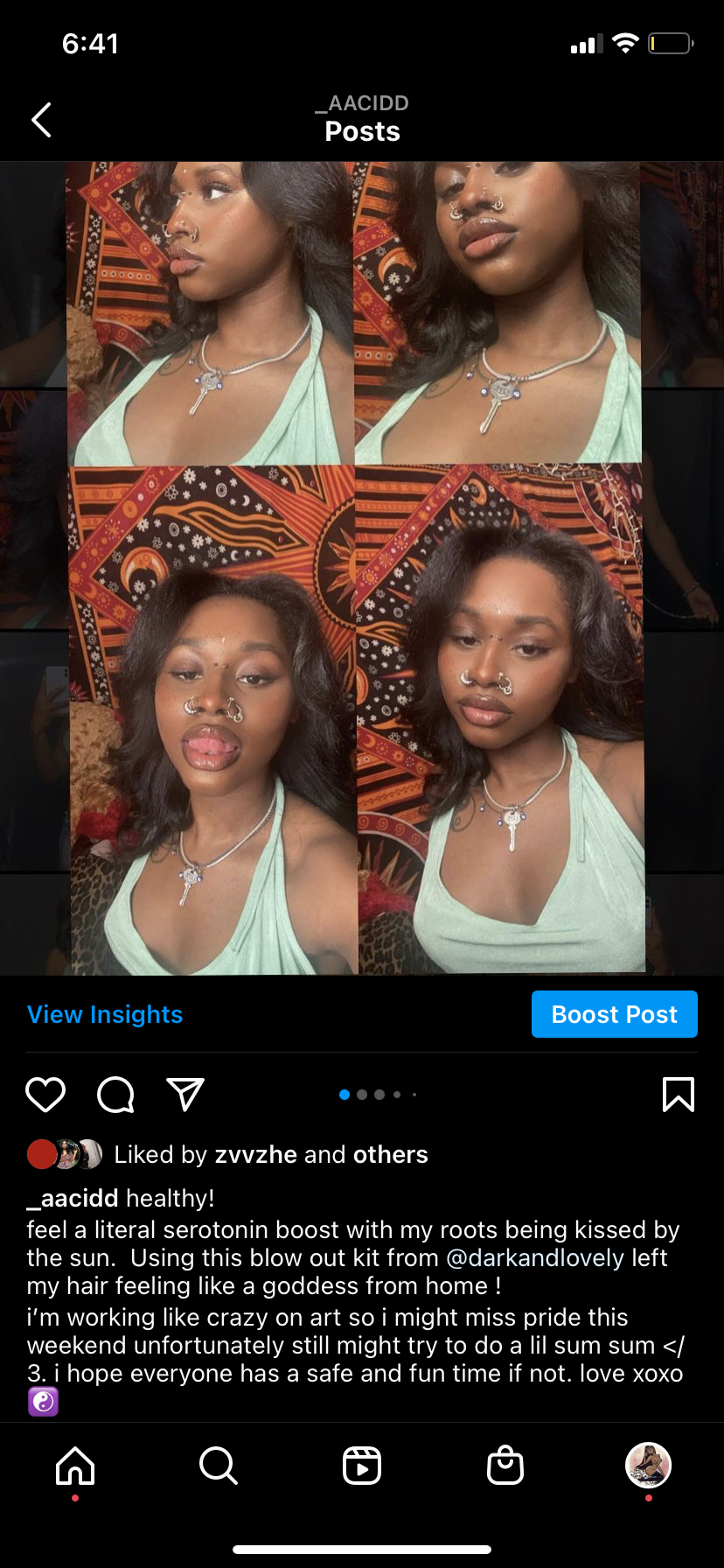Like this post with the heart icon
Image resolution: width=724 pixels, height=1568 pixels.
pos(45,1095)
